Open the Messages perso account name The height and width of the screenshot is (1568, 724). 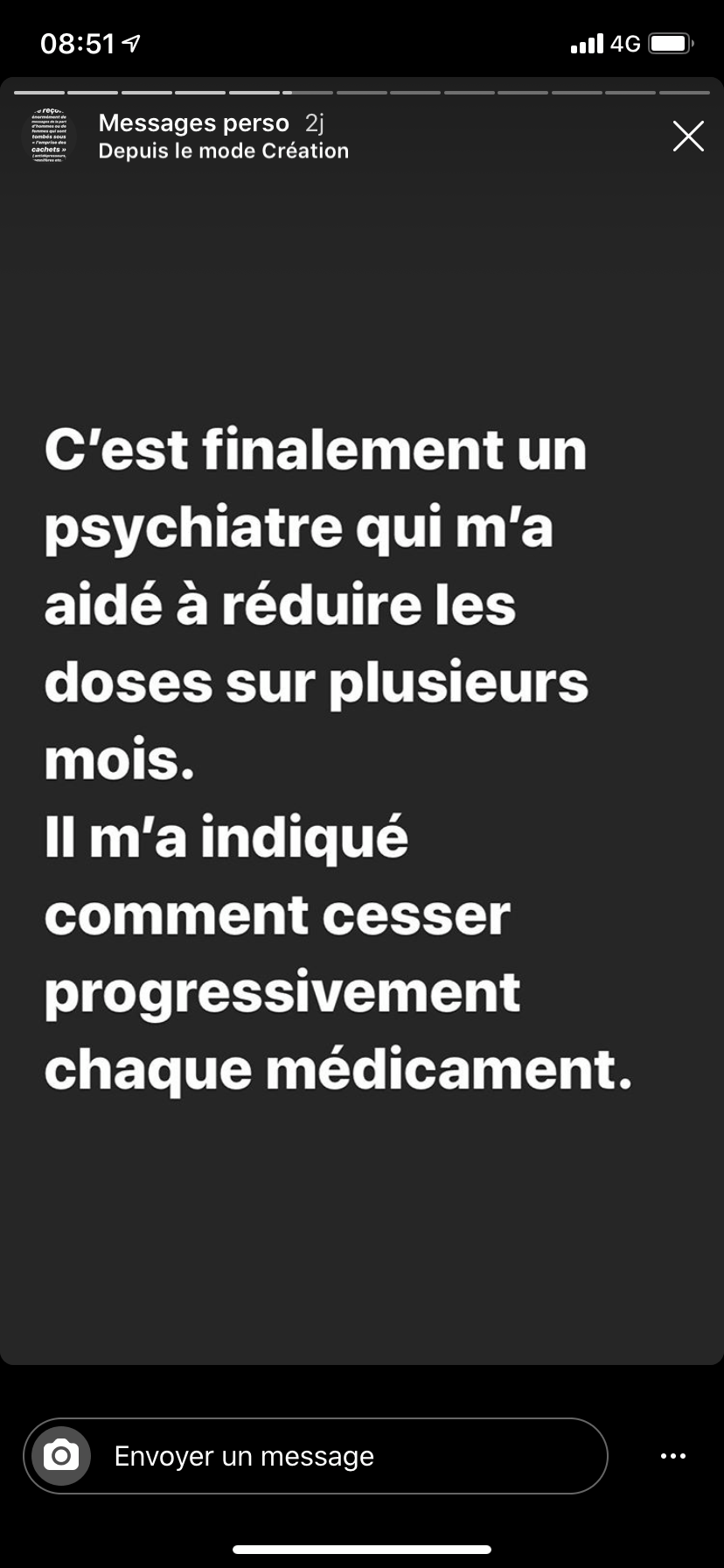[193, 123]
